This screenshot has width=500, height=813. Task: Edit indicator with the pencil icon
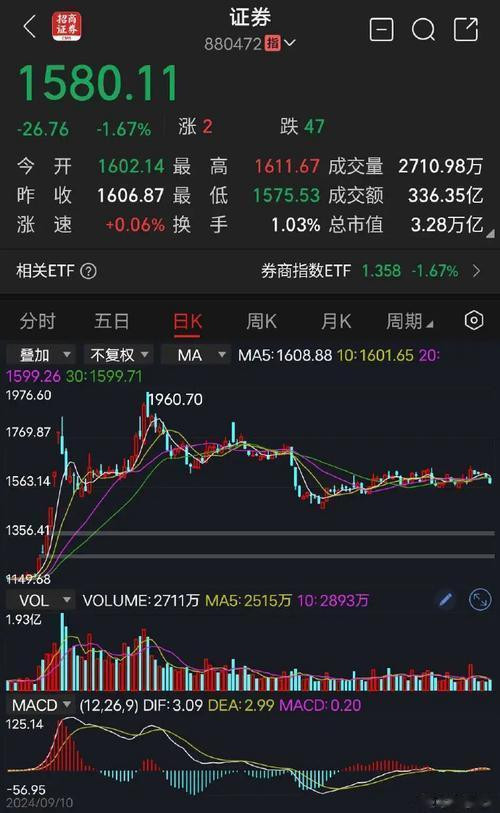[x=446, y=600]
